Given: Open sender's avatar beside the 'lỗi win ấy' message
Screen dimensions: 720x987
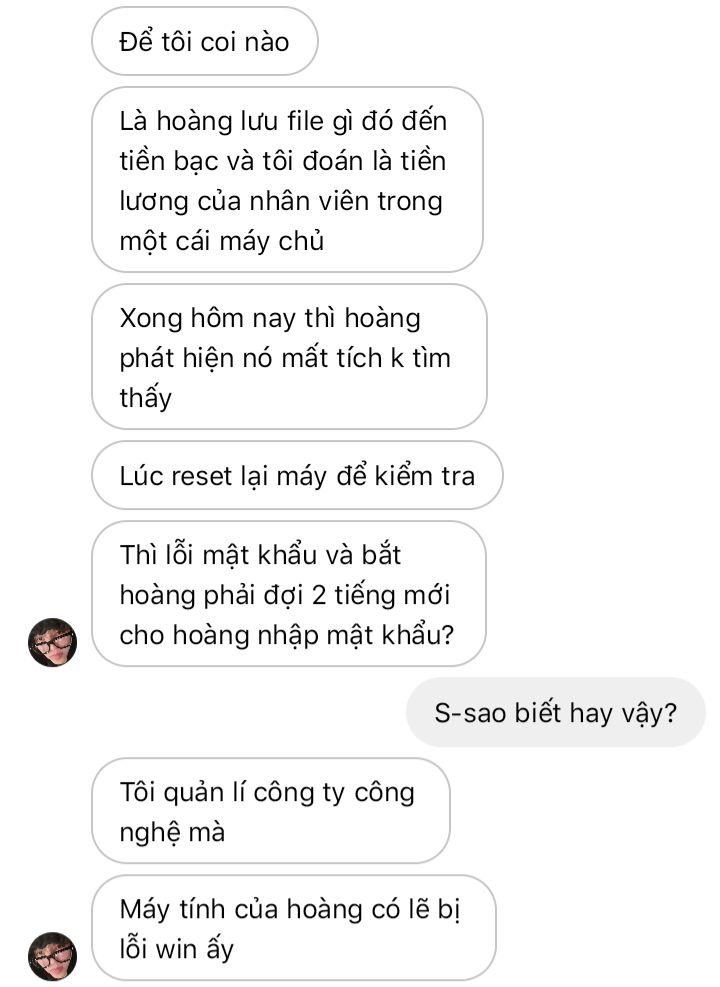Looking at the screenshot, I should pos(52,955).
